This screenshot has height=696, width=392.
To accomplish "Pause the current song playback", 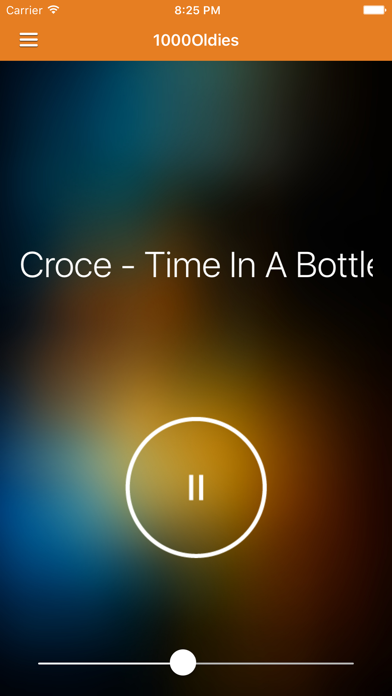I will [x=196, y=487].
